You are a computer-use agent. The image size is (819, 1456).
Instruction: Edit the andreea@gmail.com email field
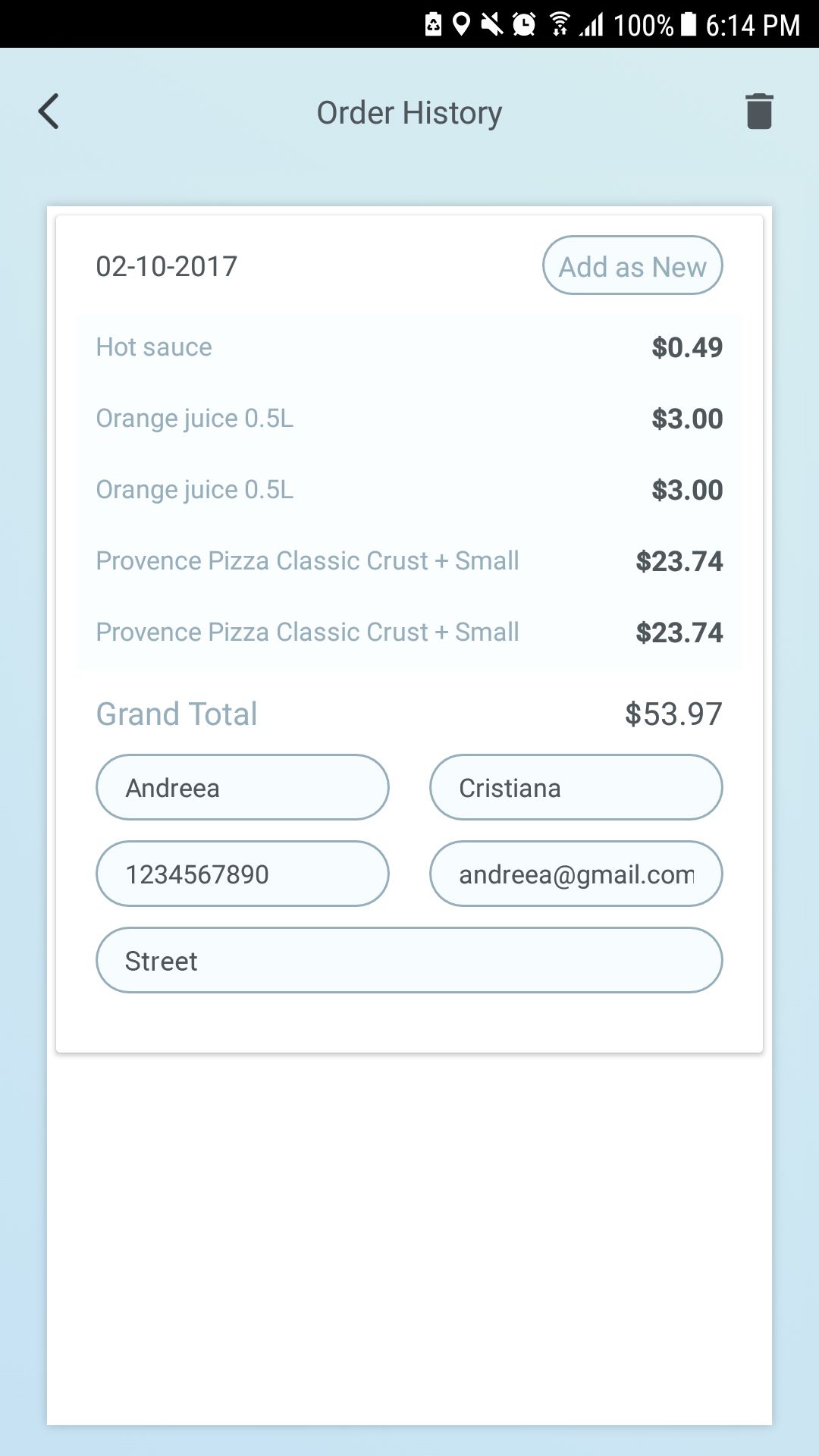click(576, 874)
